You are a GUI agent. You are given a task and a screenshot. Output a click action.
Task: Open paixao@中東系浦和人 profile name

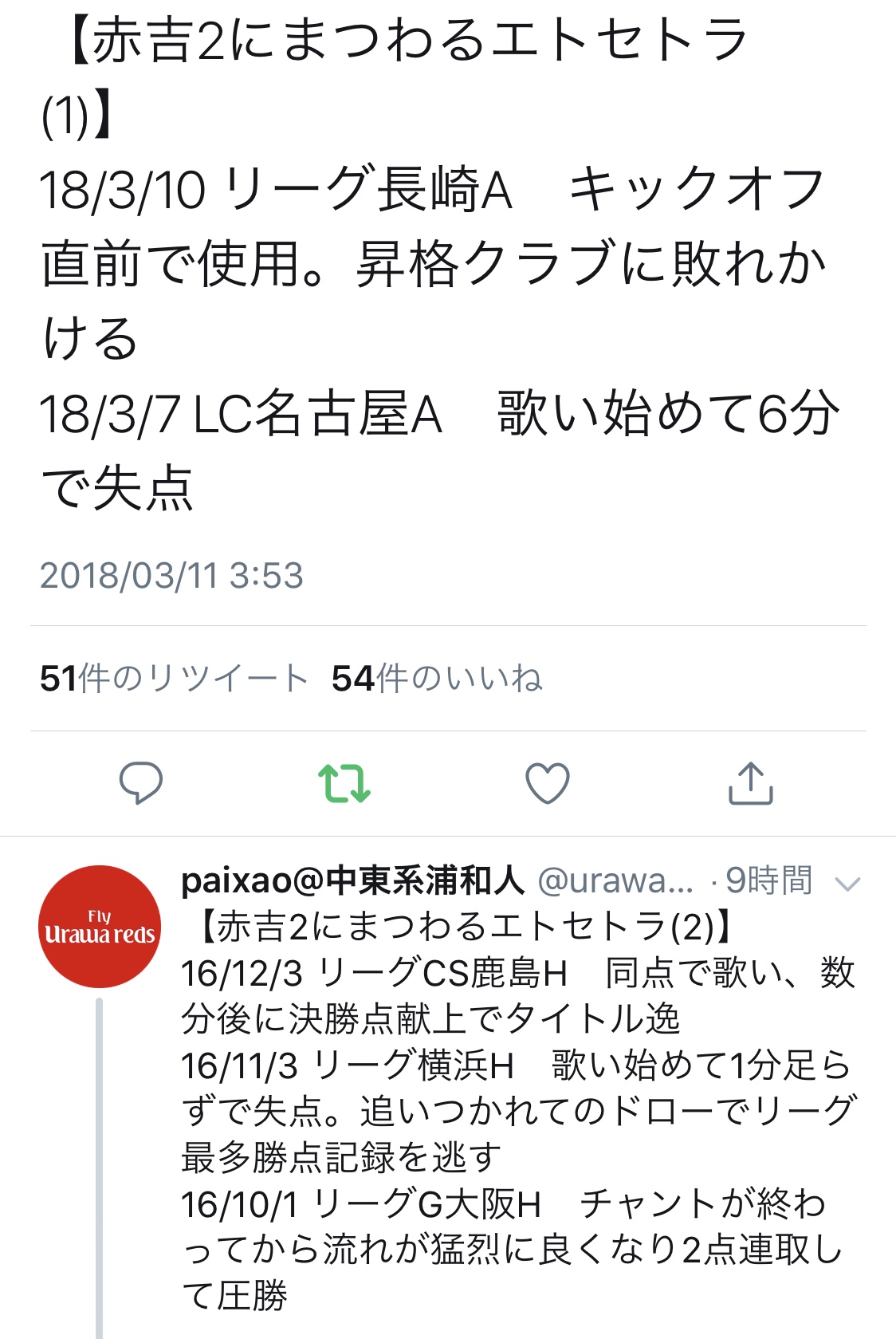352,880
